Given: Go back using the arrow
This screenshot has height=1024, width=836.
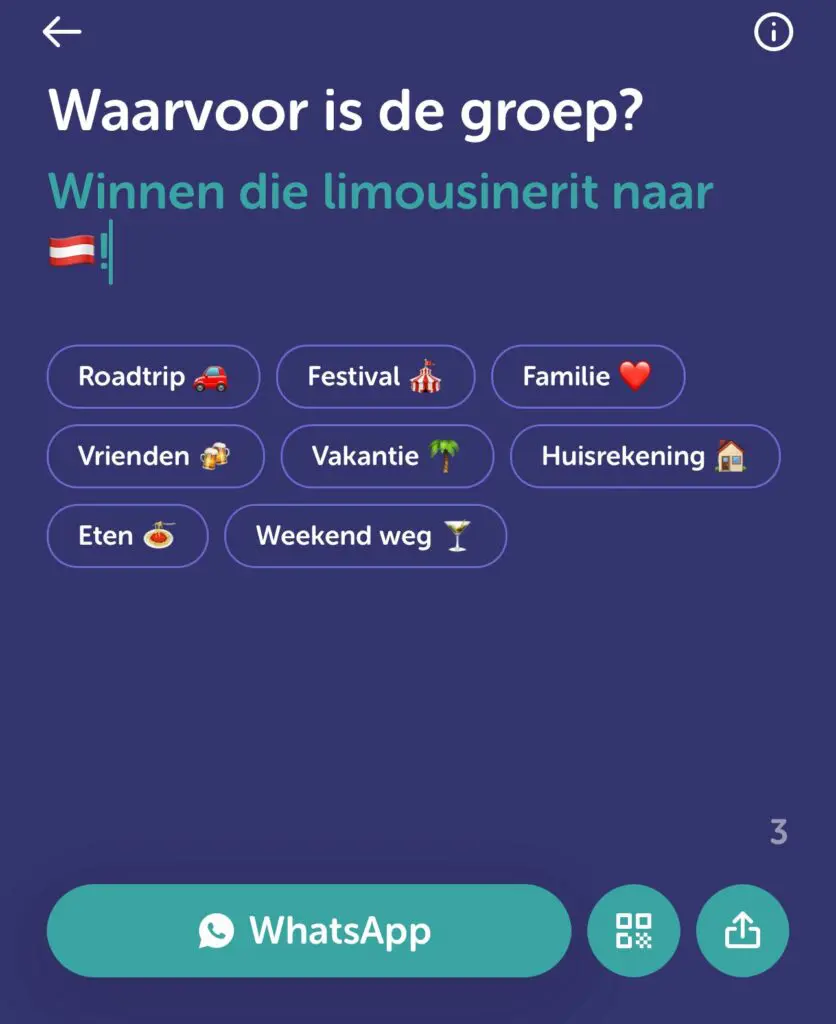Looking at the screenshot, I should pyautogui.click(x=62, y=33).
